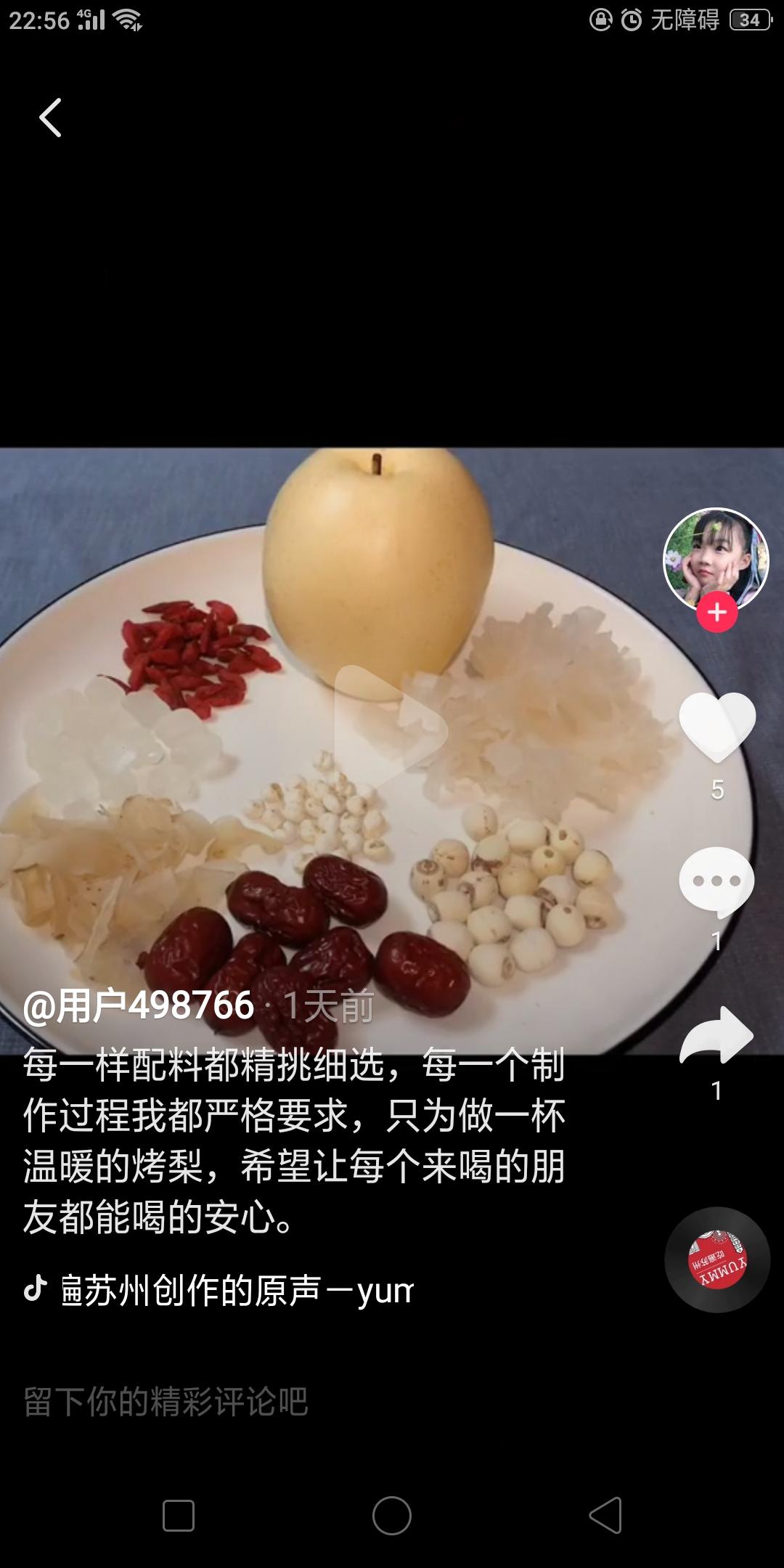The image size is (784, 1568).
Task: Open the comments bubble
Action: tap(716, 882)
